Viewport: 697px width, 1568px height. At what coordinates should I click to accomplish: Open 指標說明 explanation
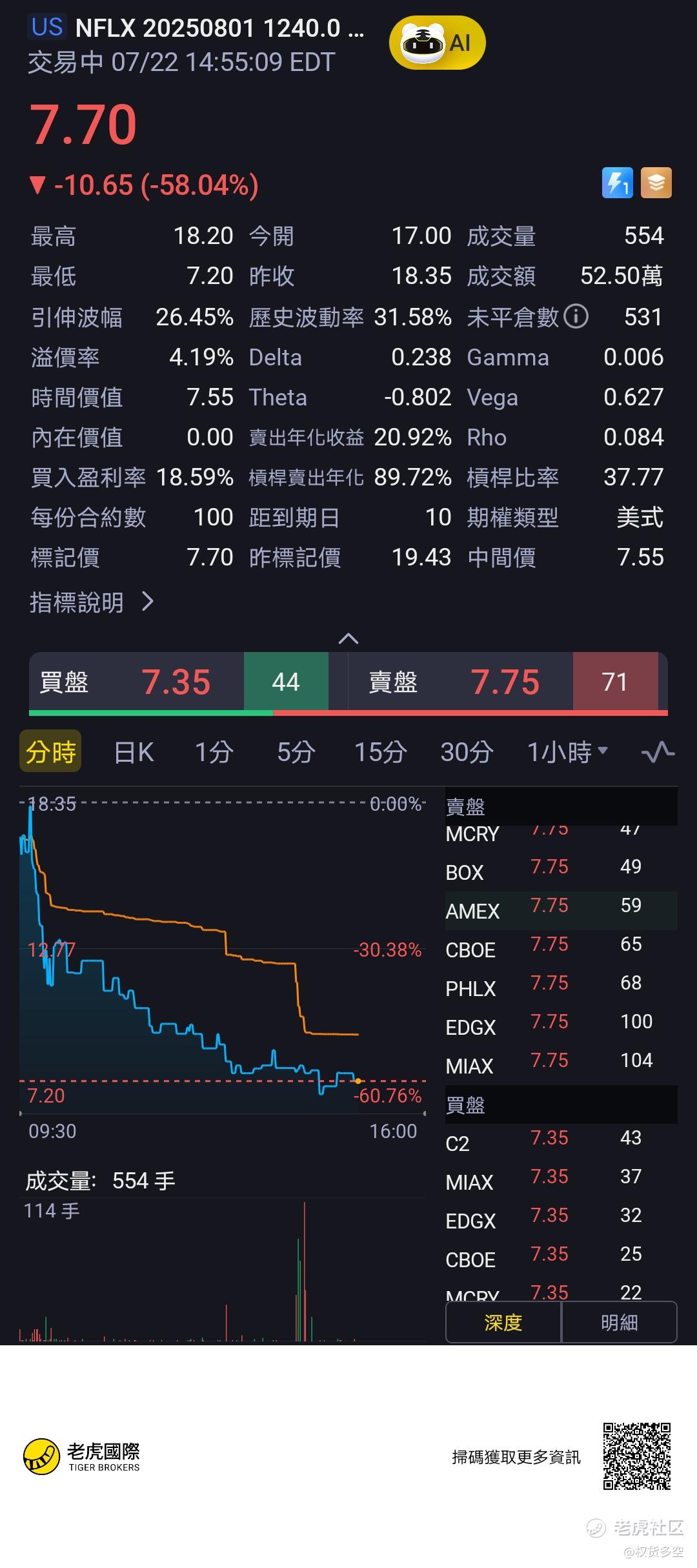pyautogui.click(x=92, y=602)
